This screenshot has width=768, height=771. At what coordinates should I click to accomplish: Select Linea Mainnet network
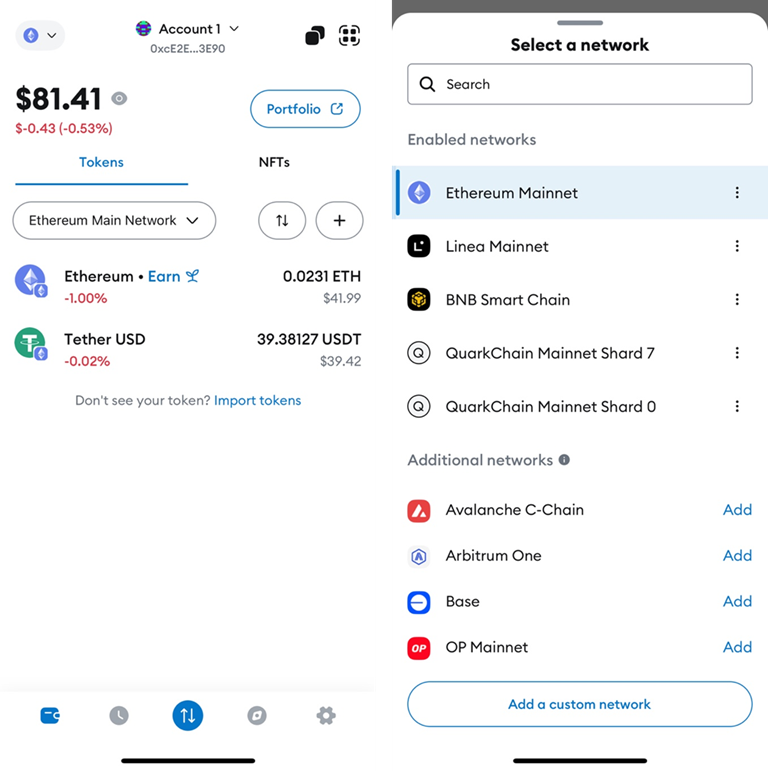click(497, 246)
